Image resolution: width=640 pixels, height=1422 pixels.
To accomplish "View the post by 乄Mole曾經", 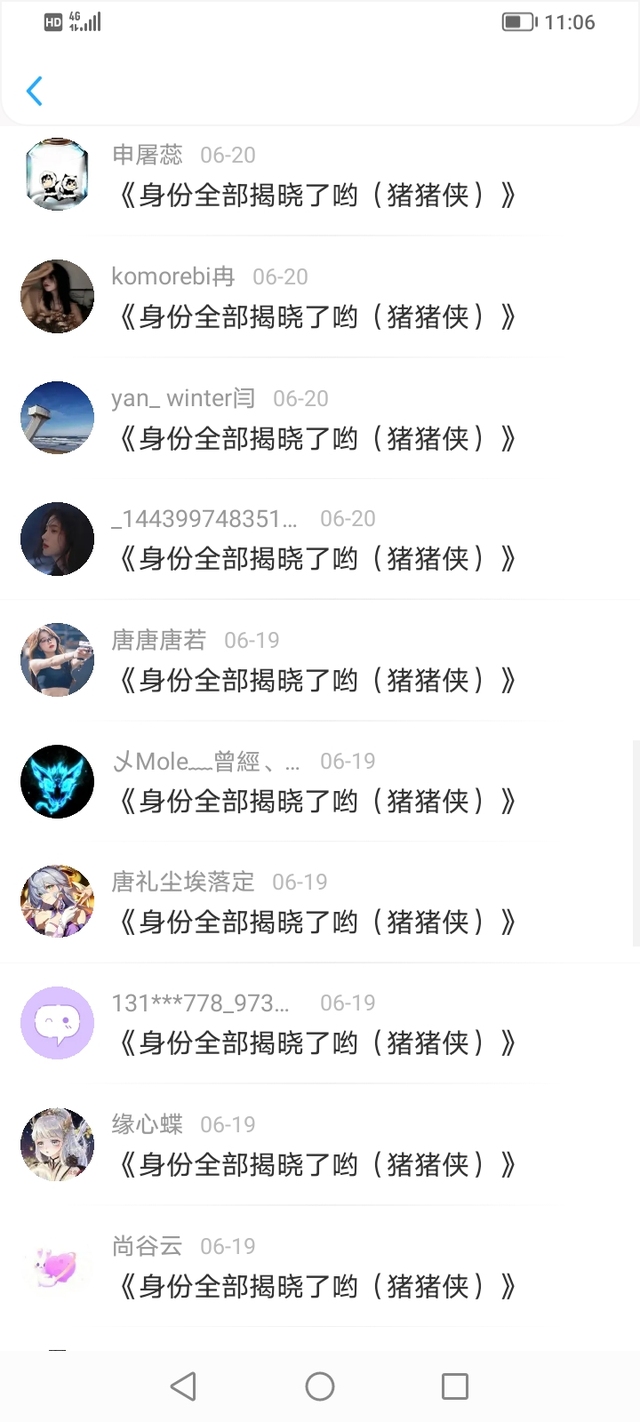I will [x=318, y=801].
